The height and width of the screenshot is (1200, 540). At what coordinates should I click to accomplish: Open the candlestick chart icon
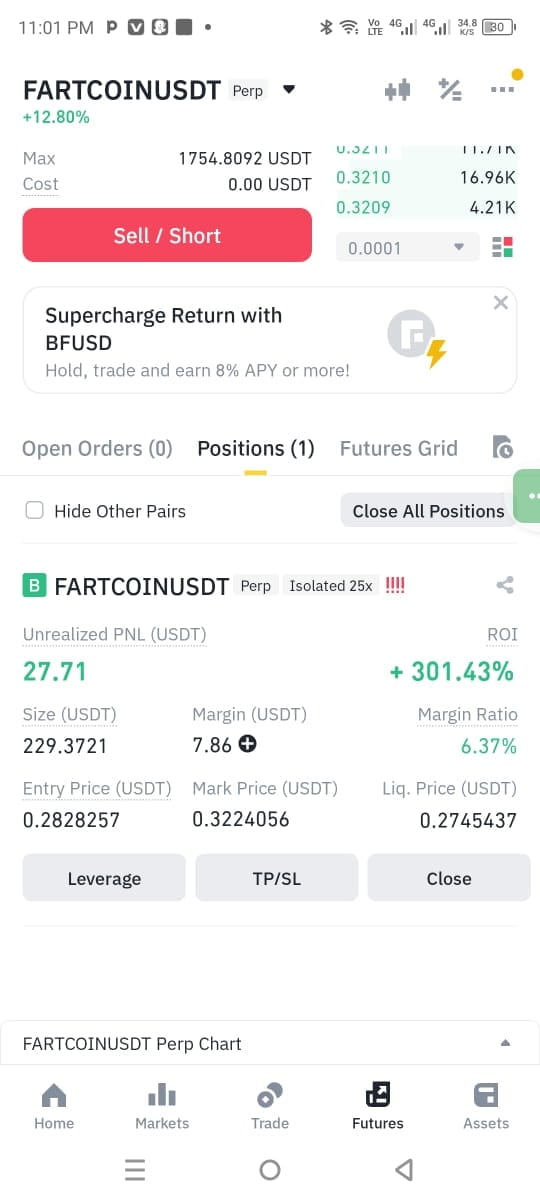(x=397, y=90)
